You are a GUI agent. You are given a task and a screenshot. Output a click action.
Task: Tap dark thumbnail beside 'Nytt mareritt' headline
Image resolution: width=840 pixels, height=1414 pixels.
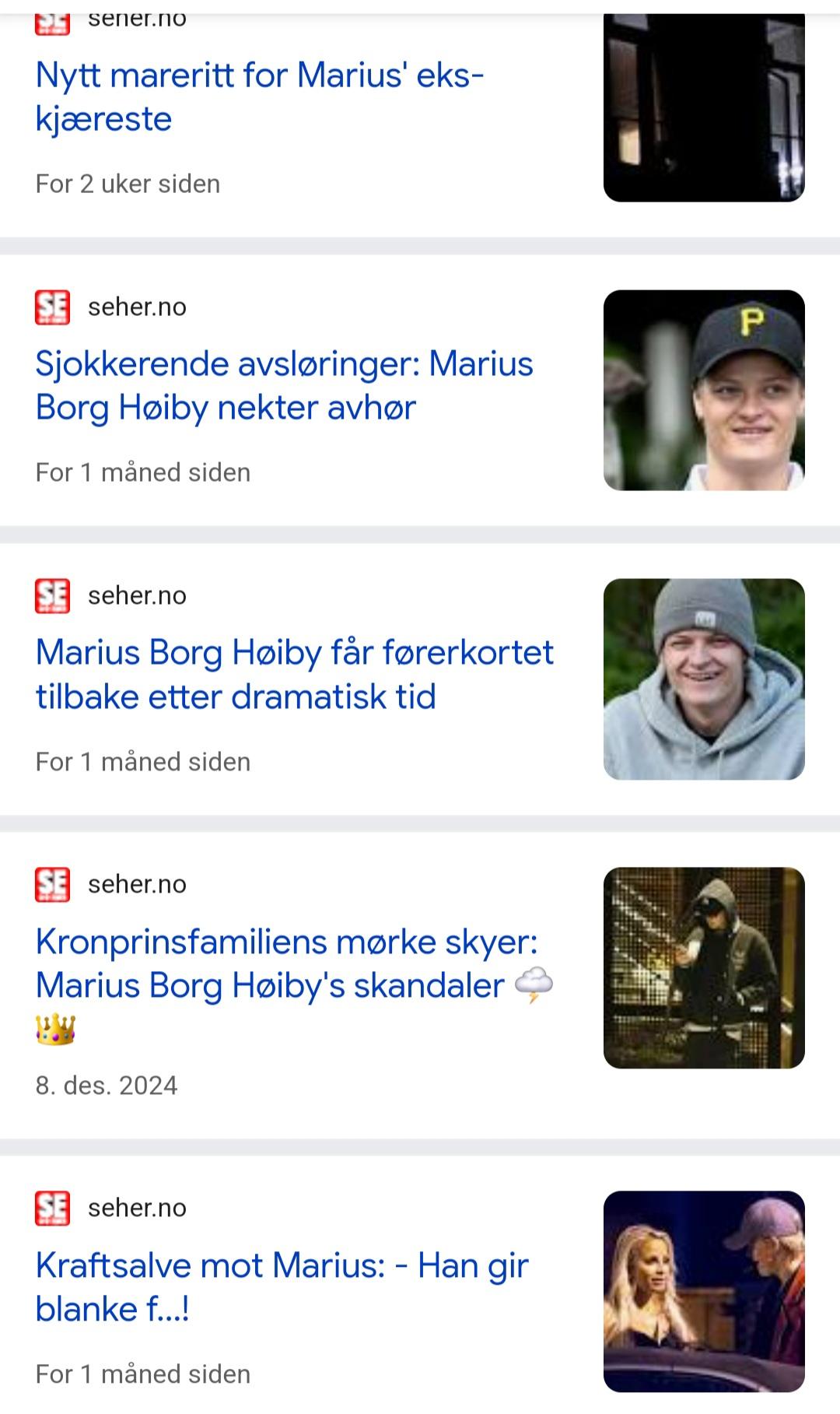tap(704, 107)
